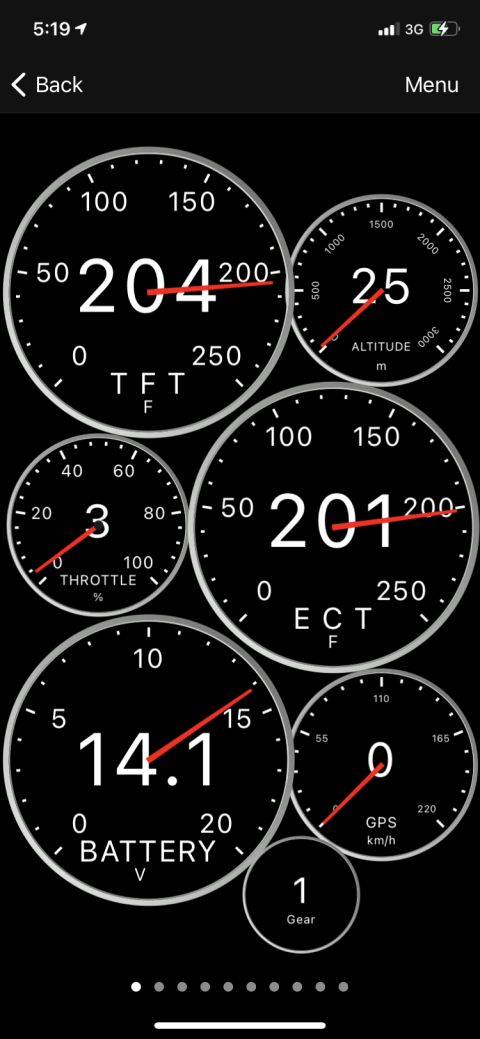Tap the page indicator dots
The height and width of the screenshot is (1039, 480).
[240, 987]
